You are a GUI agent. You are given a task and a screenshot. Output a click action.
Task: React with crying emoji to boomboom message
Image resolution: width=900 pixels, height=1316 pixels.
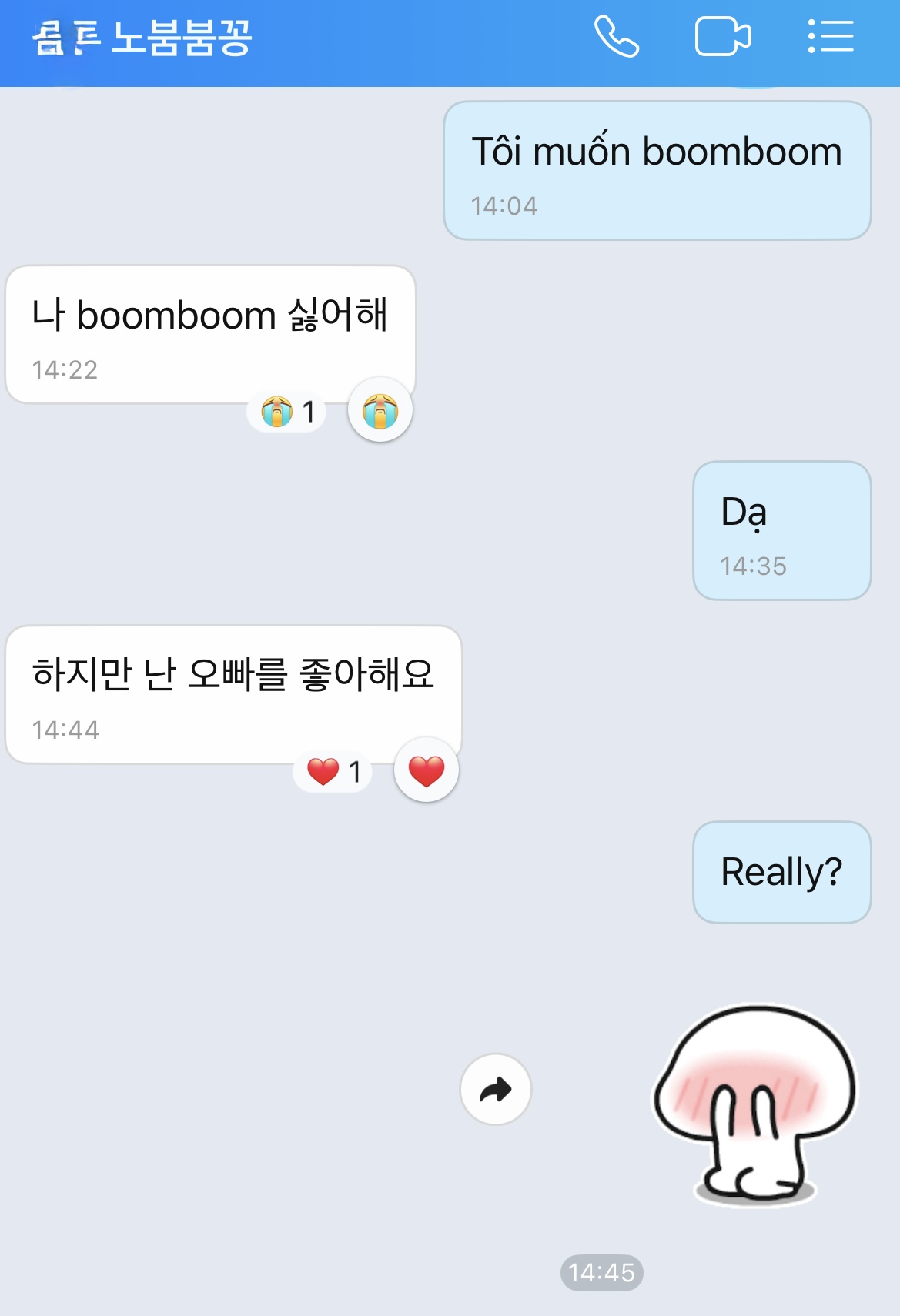click(380, 410)
